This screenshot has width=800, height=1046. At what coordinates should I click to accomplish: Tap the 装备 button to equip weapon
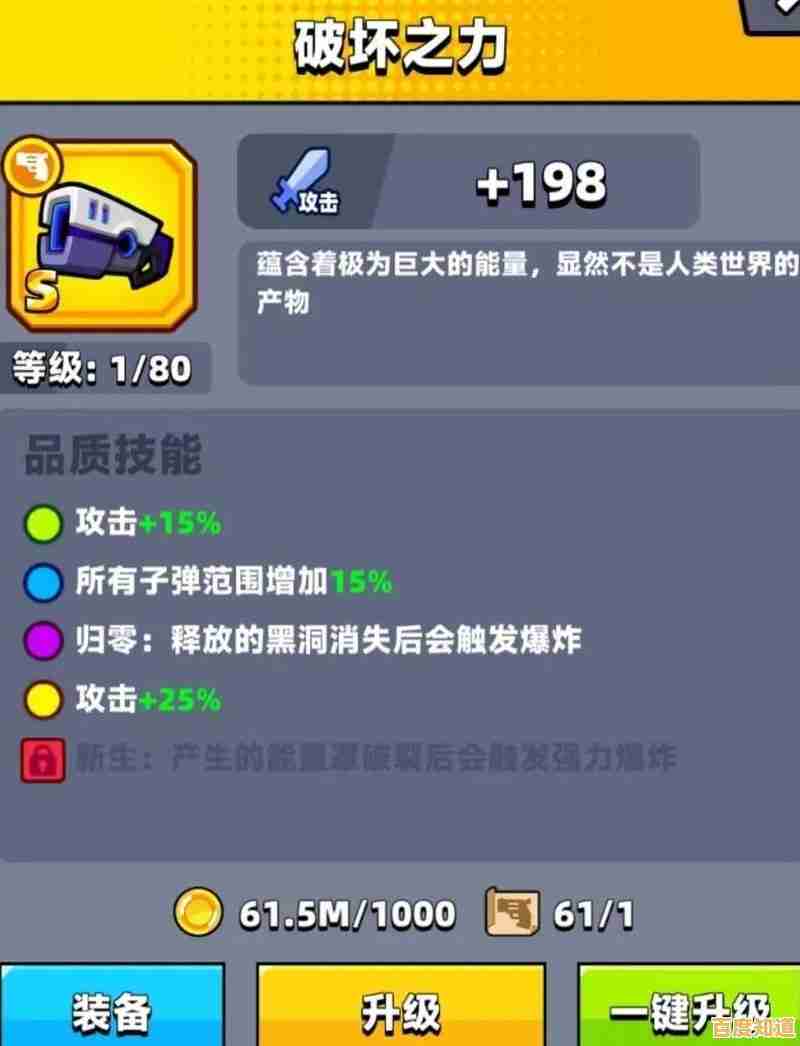click(x=110, y=1008)
